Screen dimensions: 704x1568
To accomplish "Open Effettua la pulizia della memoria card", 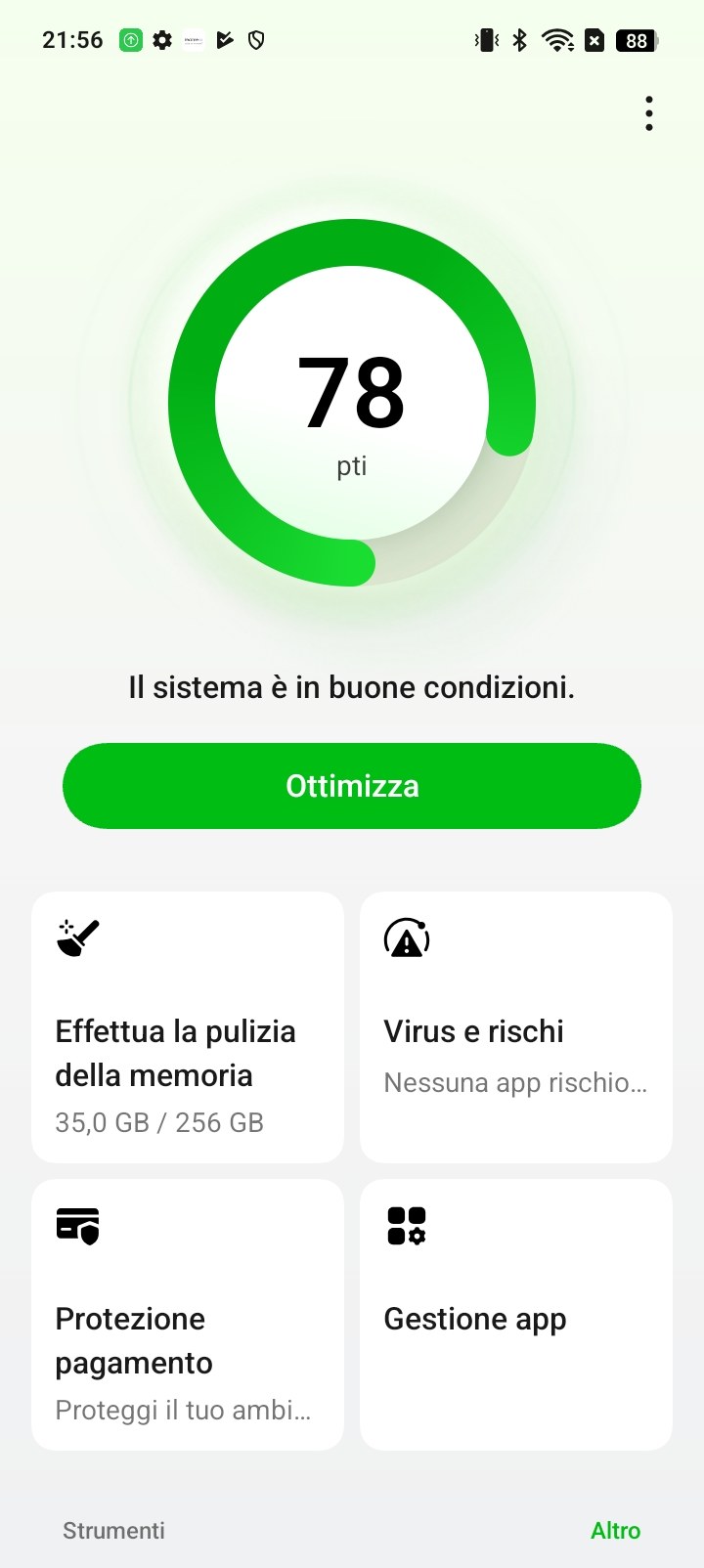I will tap(188, 1027).
